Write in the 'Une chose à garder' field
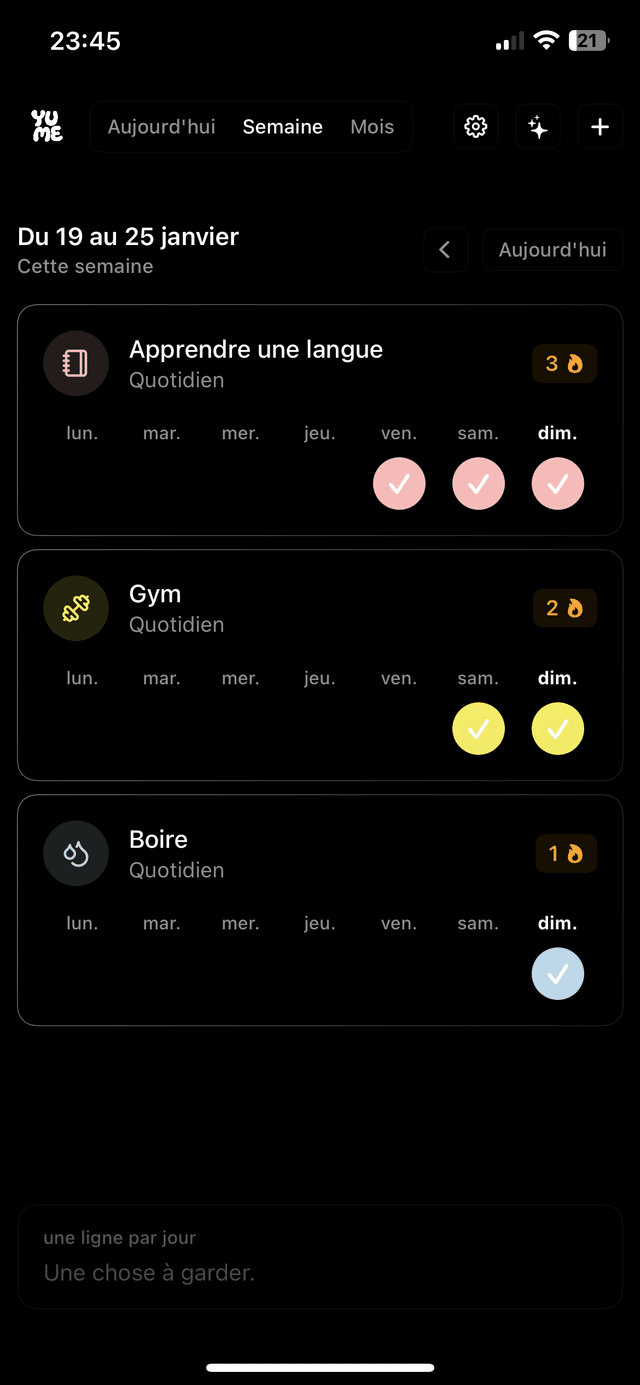This screenshot has width=640, height=1385. 320,1272
